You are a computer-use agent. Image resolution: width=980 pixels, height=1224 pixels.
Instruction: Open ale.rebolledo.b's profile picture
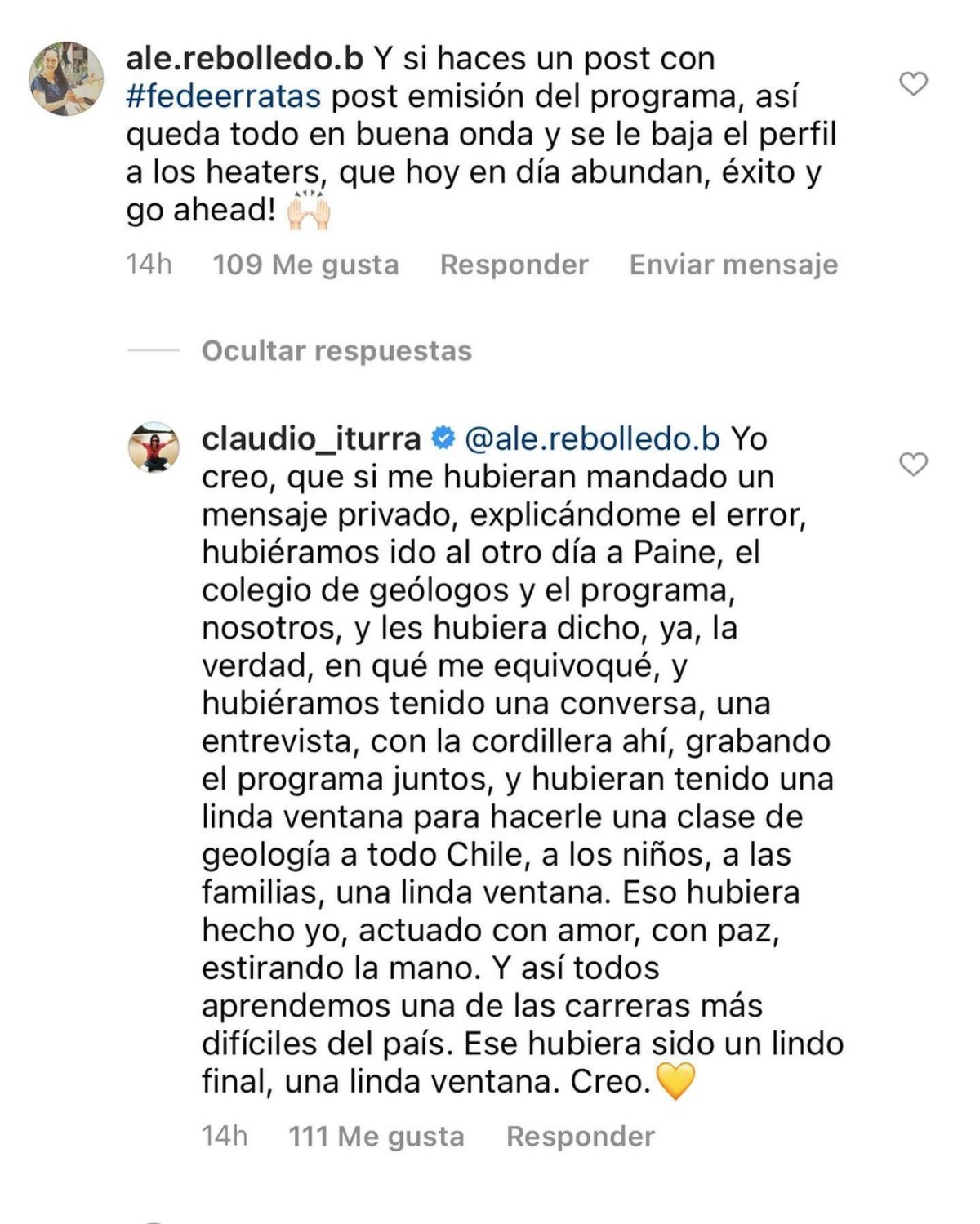[67, 78]
